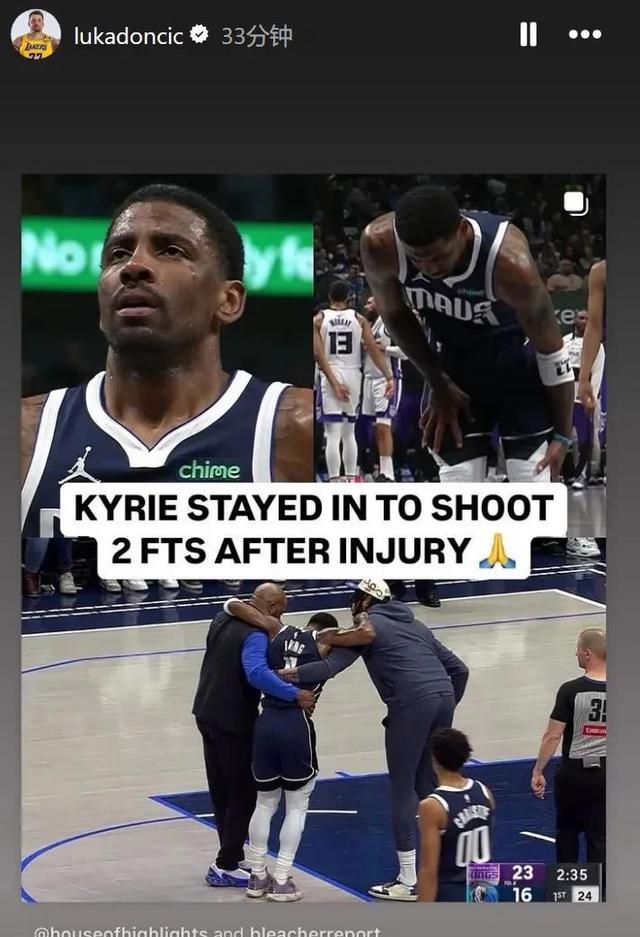Open the reshared Kyrie post
Image resolution: width=640 pixels, height=937 pixels.
pos(313,540)
